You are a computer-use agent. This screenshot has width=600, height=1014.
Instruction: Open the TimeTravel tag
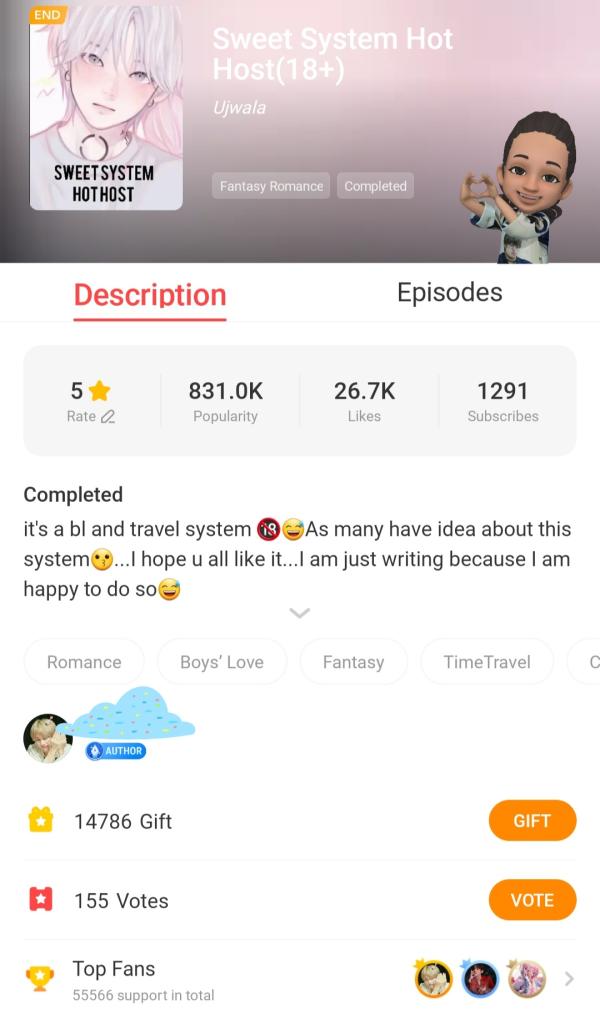point(486,662)
